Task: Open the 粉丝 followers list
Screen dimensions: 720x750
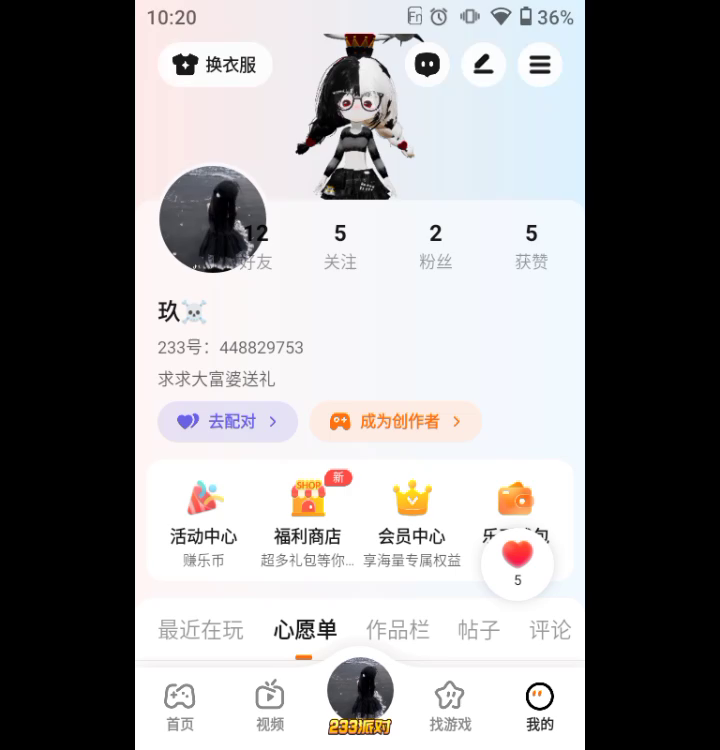Action: click(435, 246)
